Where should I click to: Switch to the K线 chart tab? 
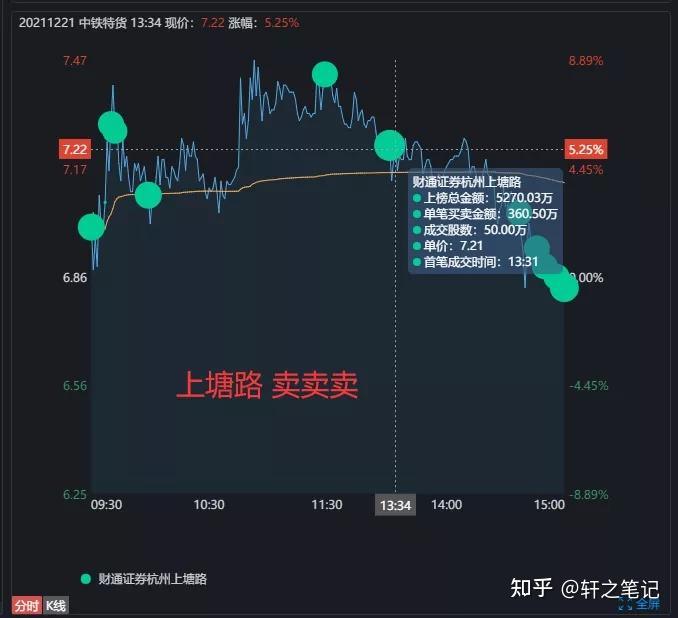(56, 606)
